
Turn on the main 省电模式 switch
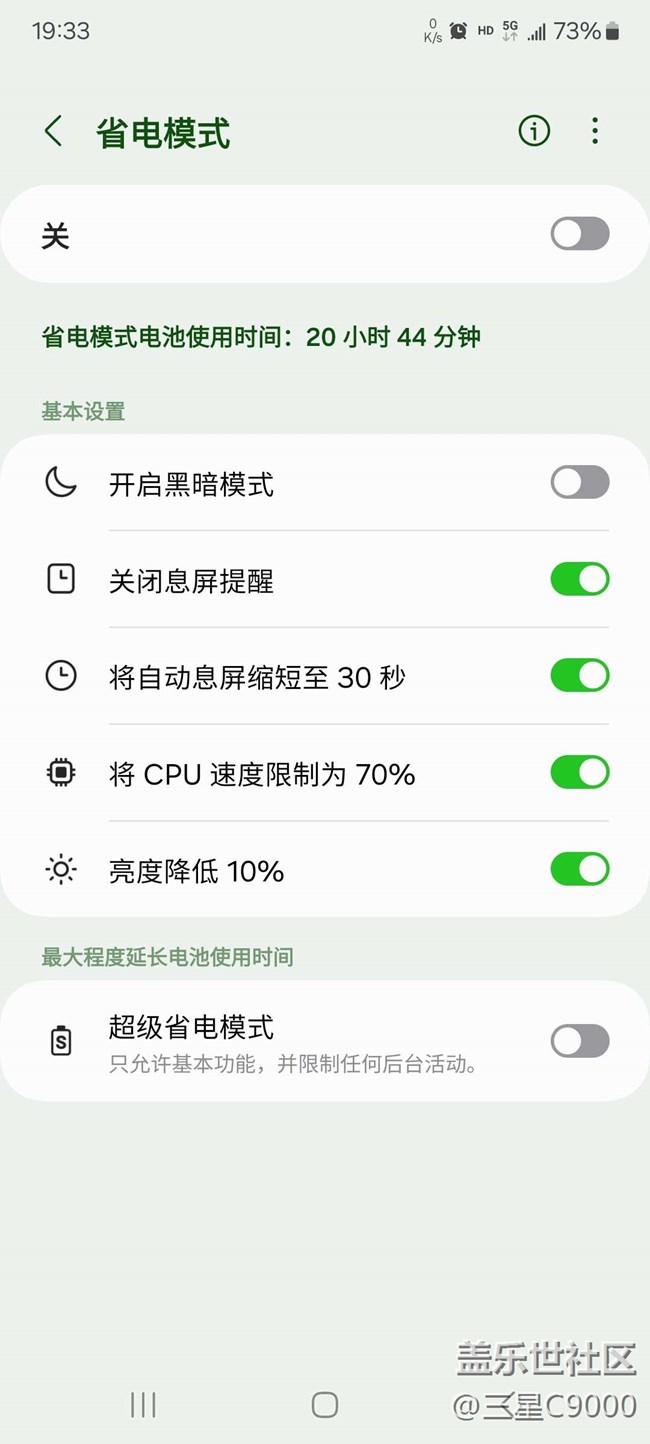pos(580,234)
